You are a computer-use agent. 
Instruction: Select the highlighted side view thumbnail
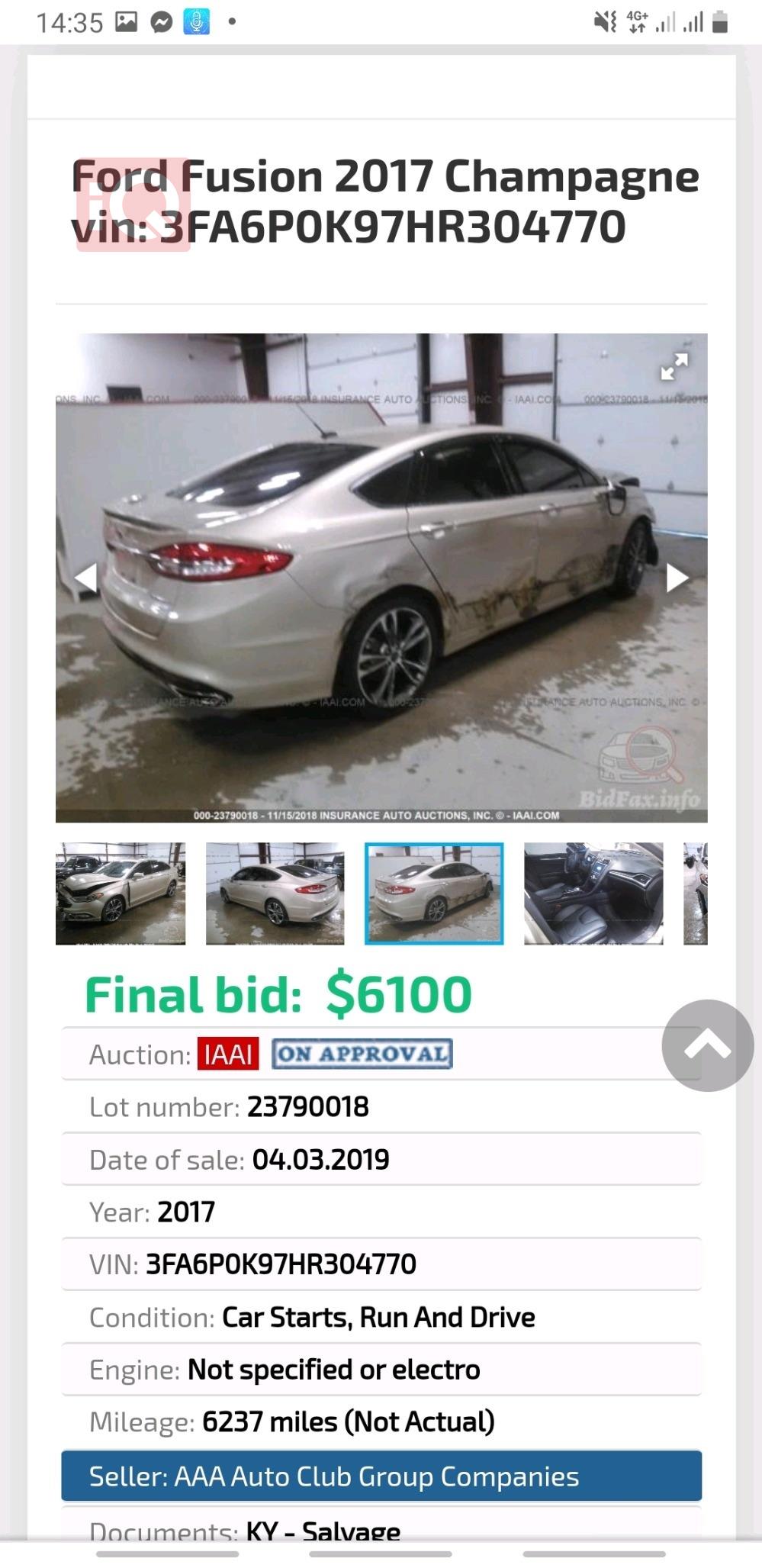pos(435,893)
